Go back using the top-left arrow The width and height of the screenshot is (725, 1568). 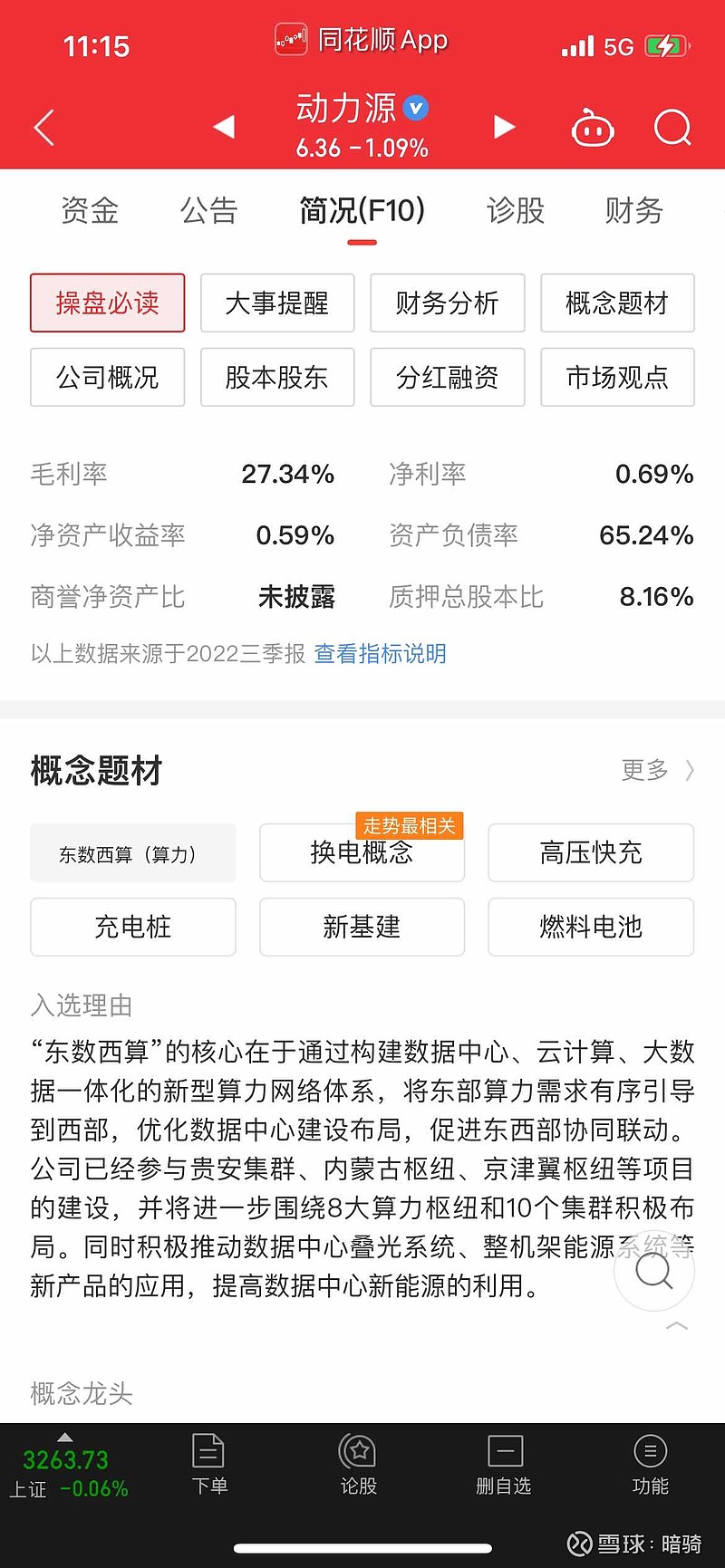(44, 128)
